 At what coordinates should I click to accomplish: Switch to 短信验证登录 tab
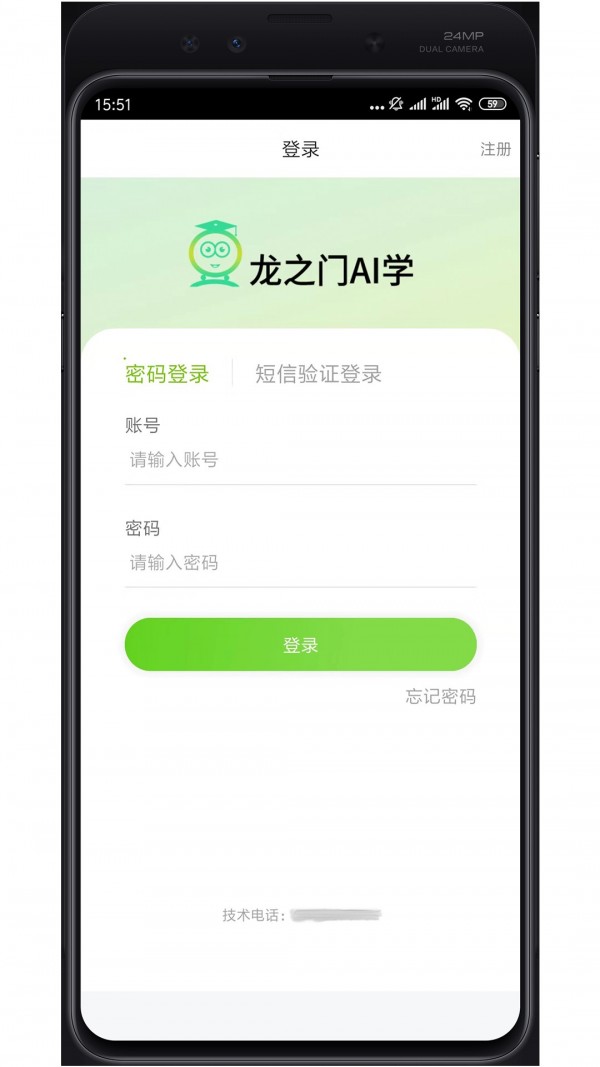318,374
